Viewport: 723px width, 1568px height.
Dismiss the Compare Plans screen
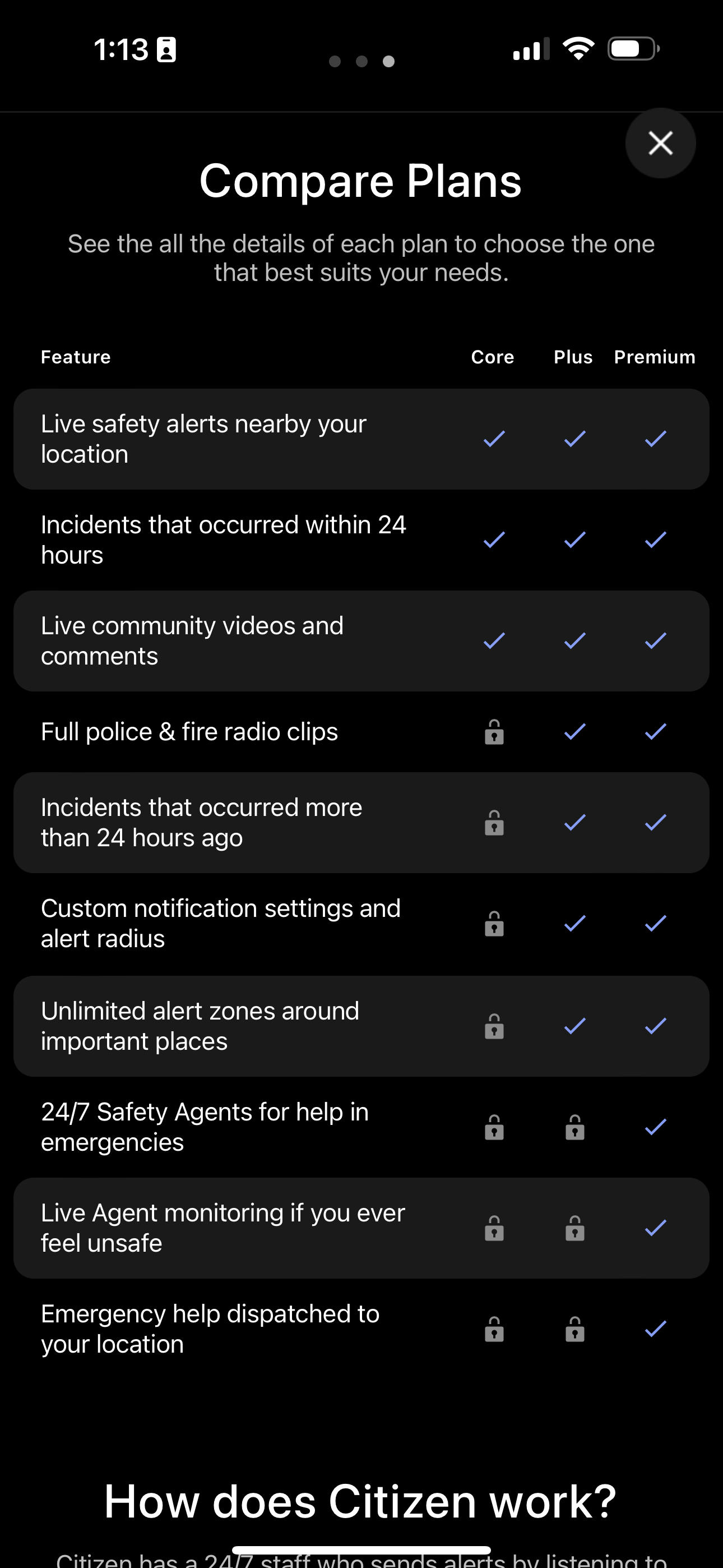coord(660,142)
